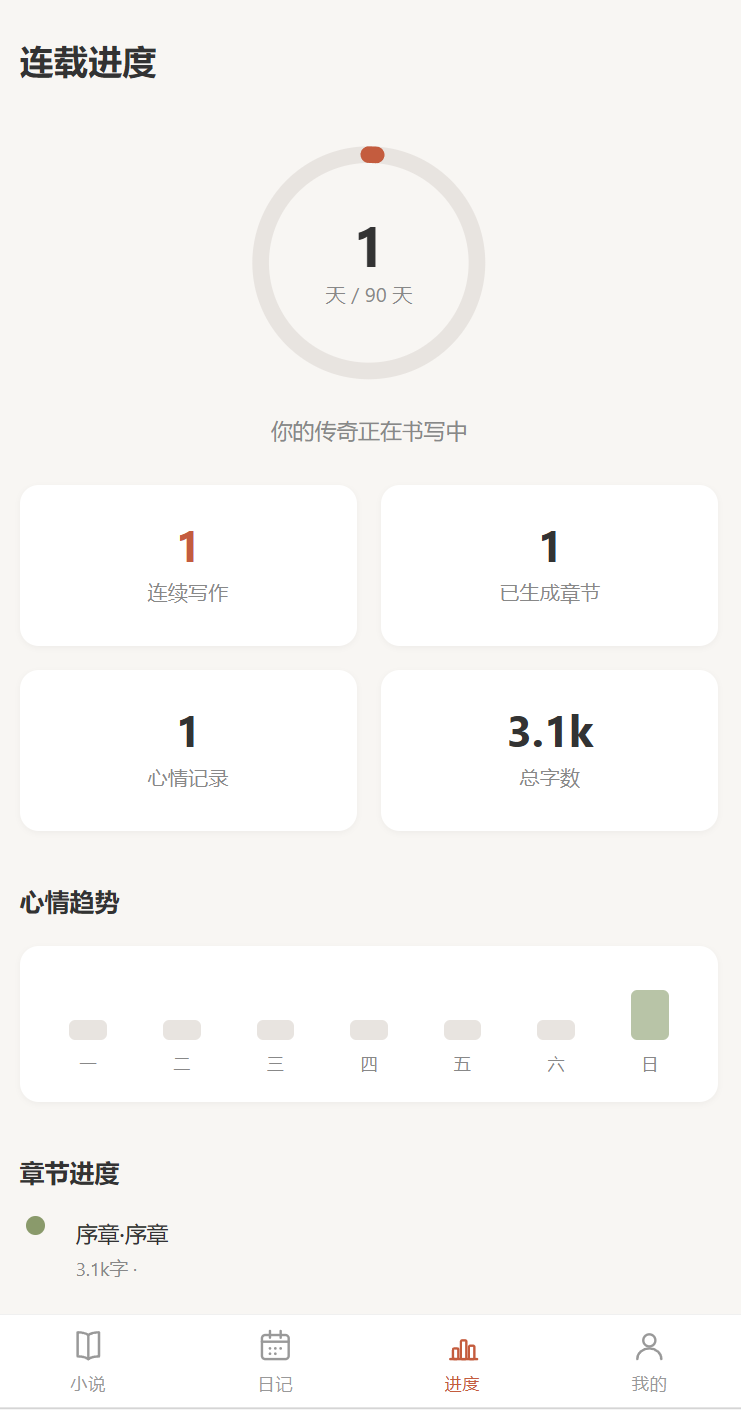This screenshot has height=1413, width=741.
Task: Open the 日记 tab
Action: [275, 1361]
